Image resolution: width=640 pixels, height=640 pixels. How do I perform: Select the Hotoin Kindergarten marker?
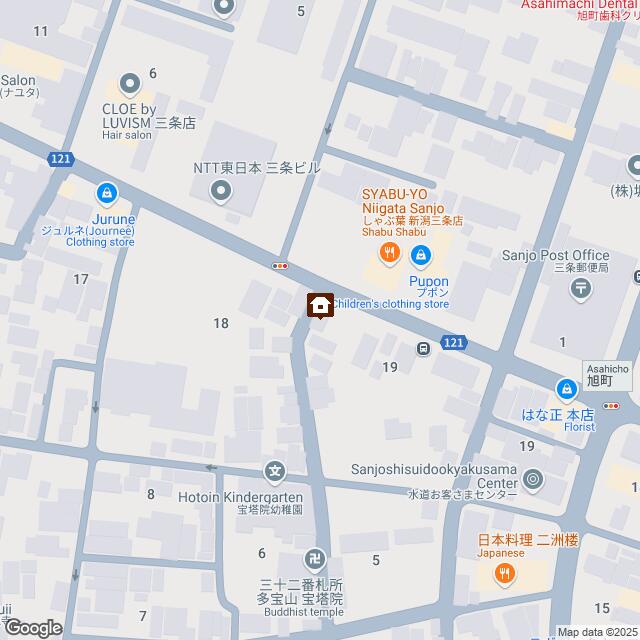(x=275, y=470)
